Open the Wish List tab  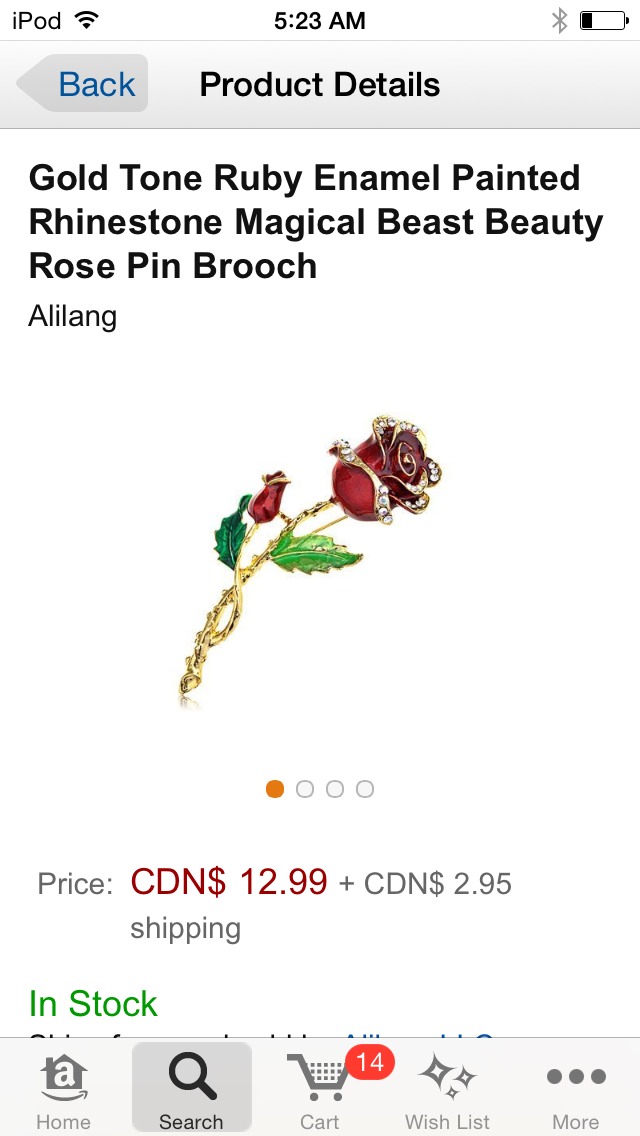[x=447, y=1089]
